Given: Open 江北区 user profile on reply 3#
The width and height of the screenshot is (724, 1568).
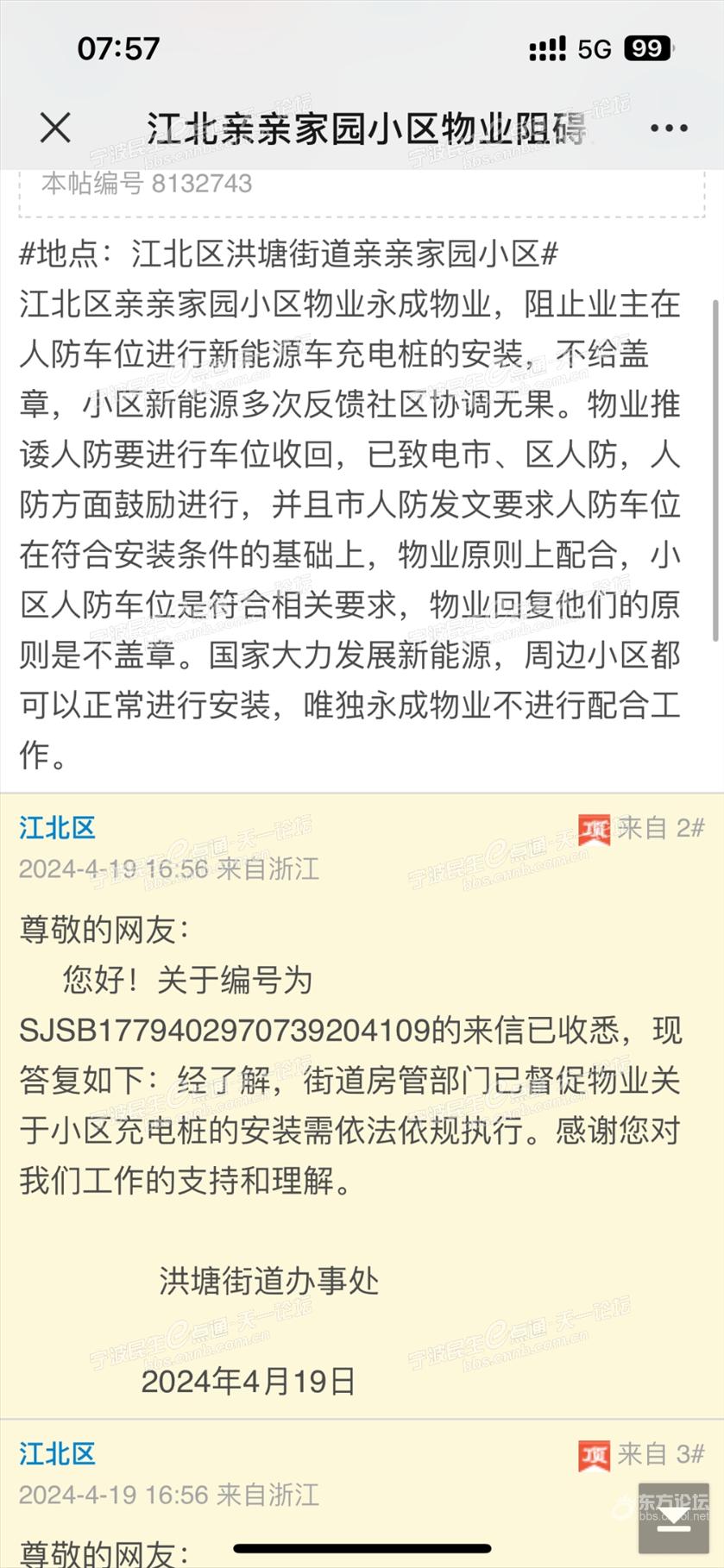Looking at the screenshot, I should [x=57, y=1453].
